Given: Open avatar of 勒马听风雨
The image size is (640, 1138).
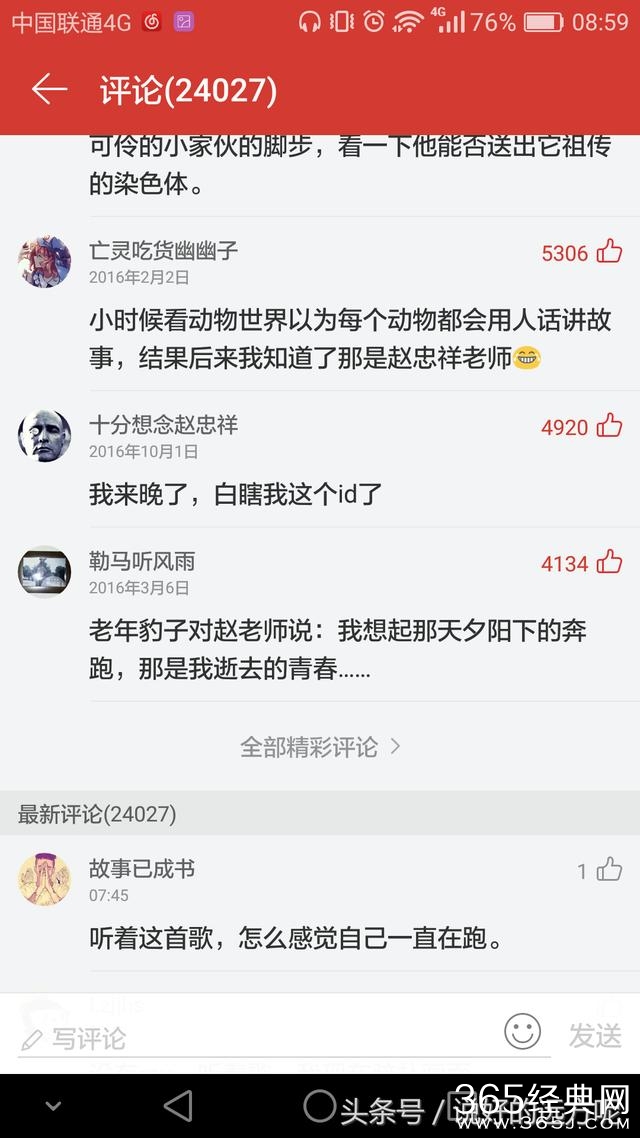Looking at the screenshot, I should (x=44, y=572).
